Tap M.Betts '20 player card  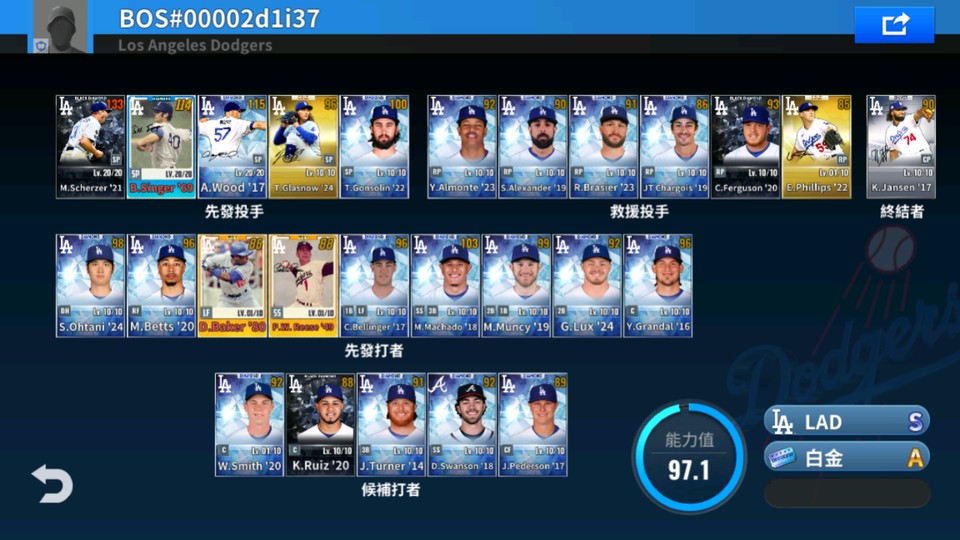tap(162, 286)
